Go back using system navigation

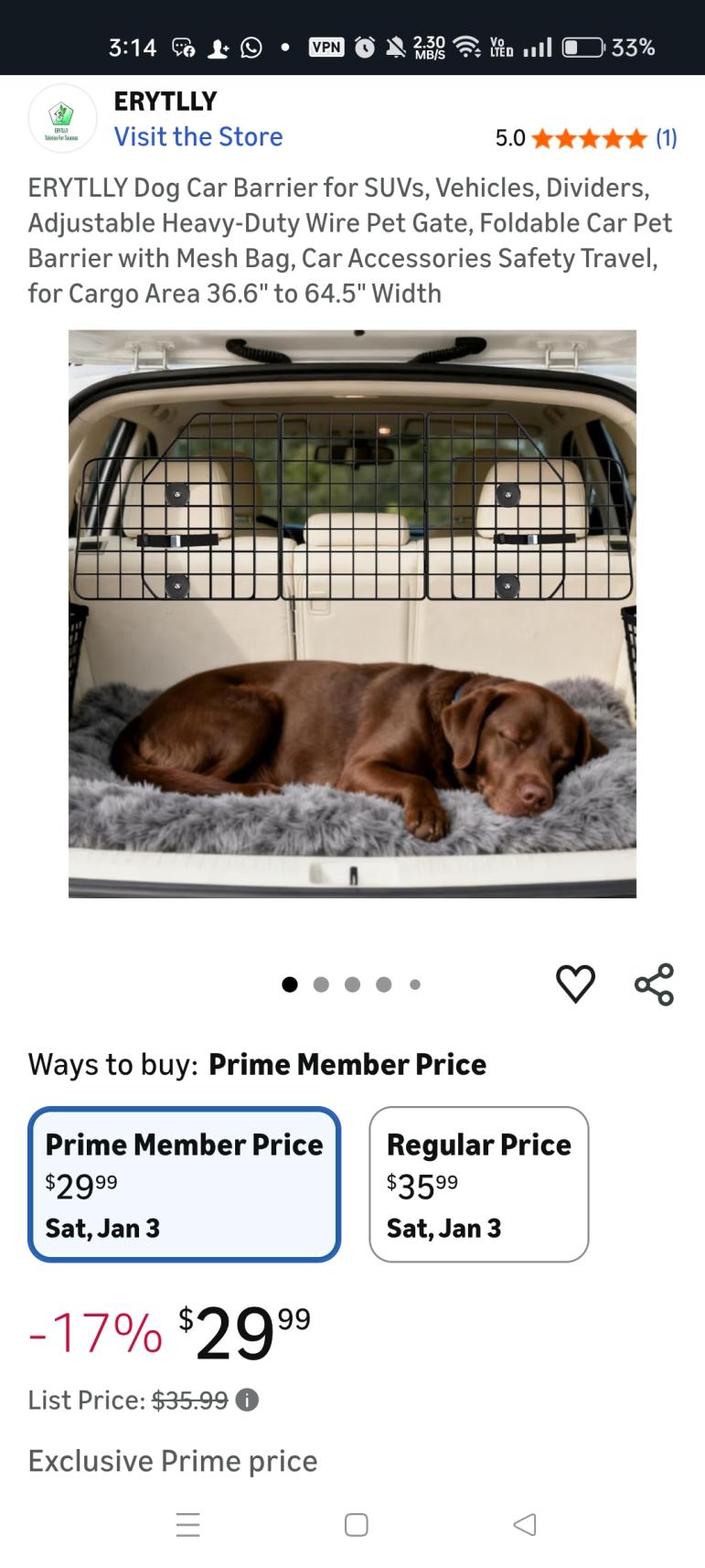(524, 1524)
